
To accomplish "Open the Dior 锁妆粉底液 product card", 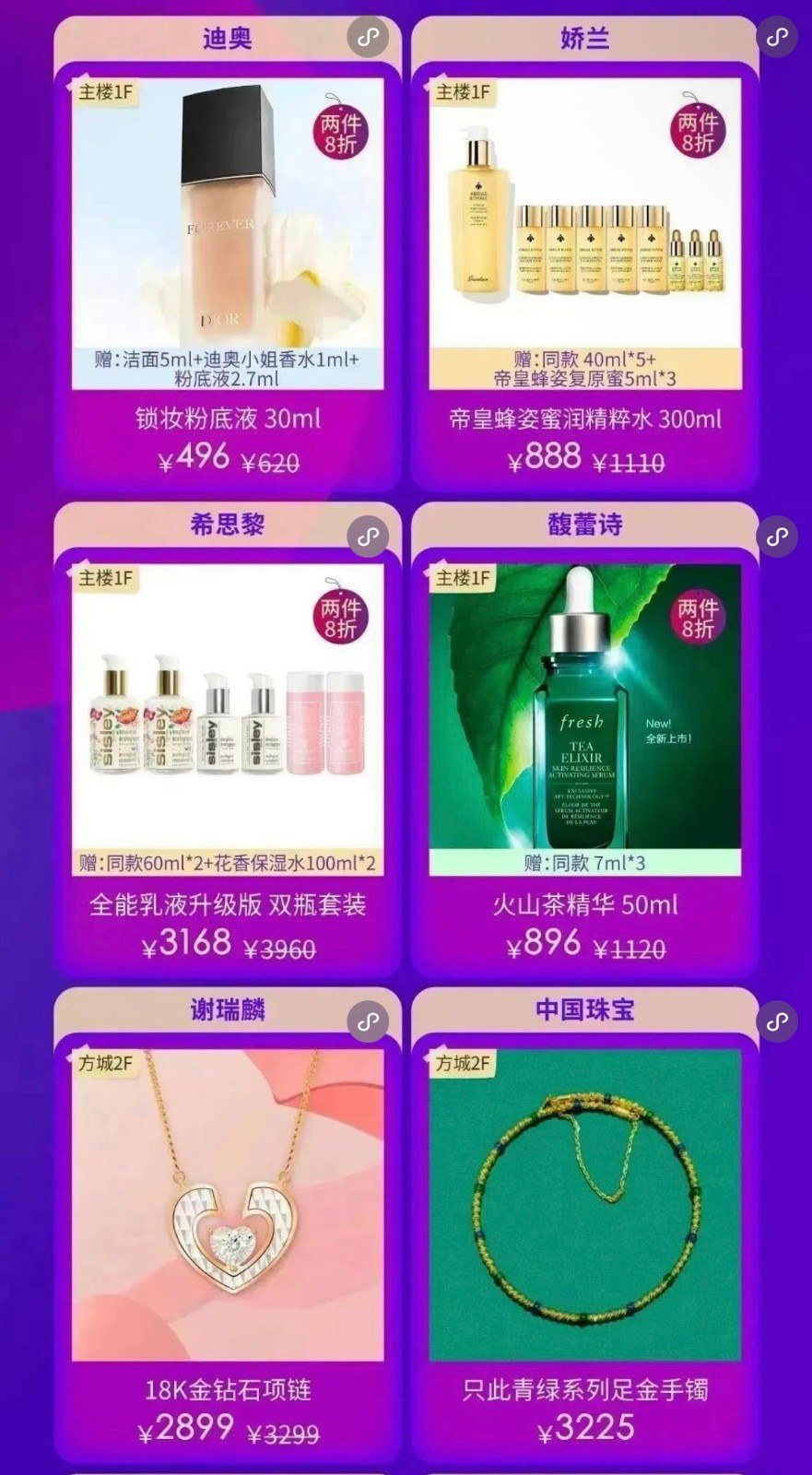I will coord(228,230).
